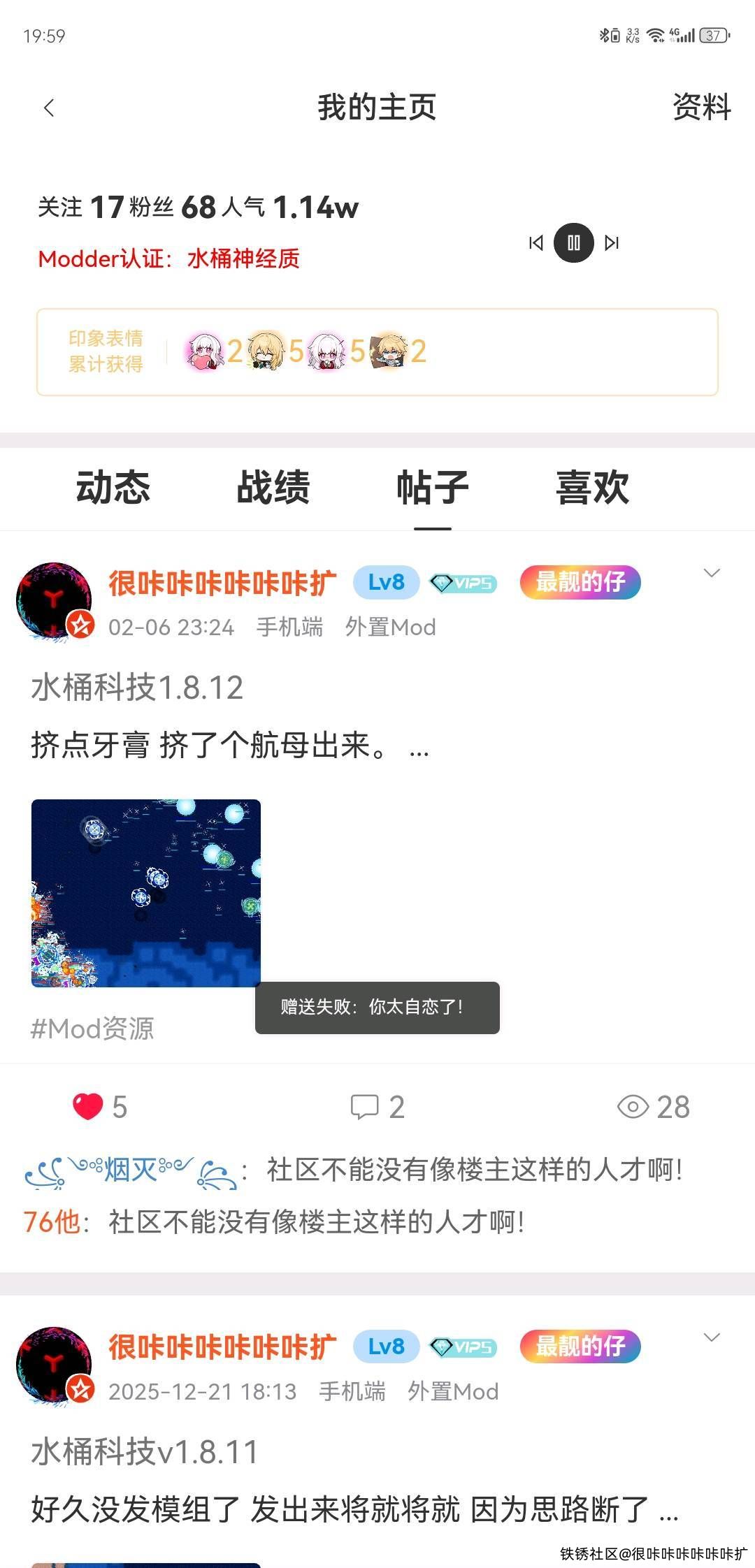755x1568 pixels.
Task: Select the 帖子 tab
Action: pos(432,487)
